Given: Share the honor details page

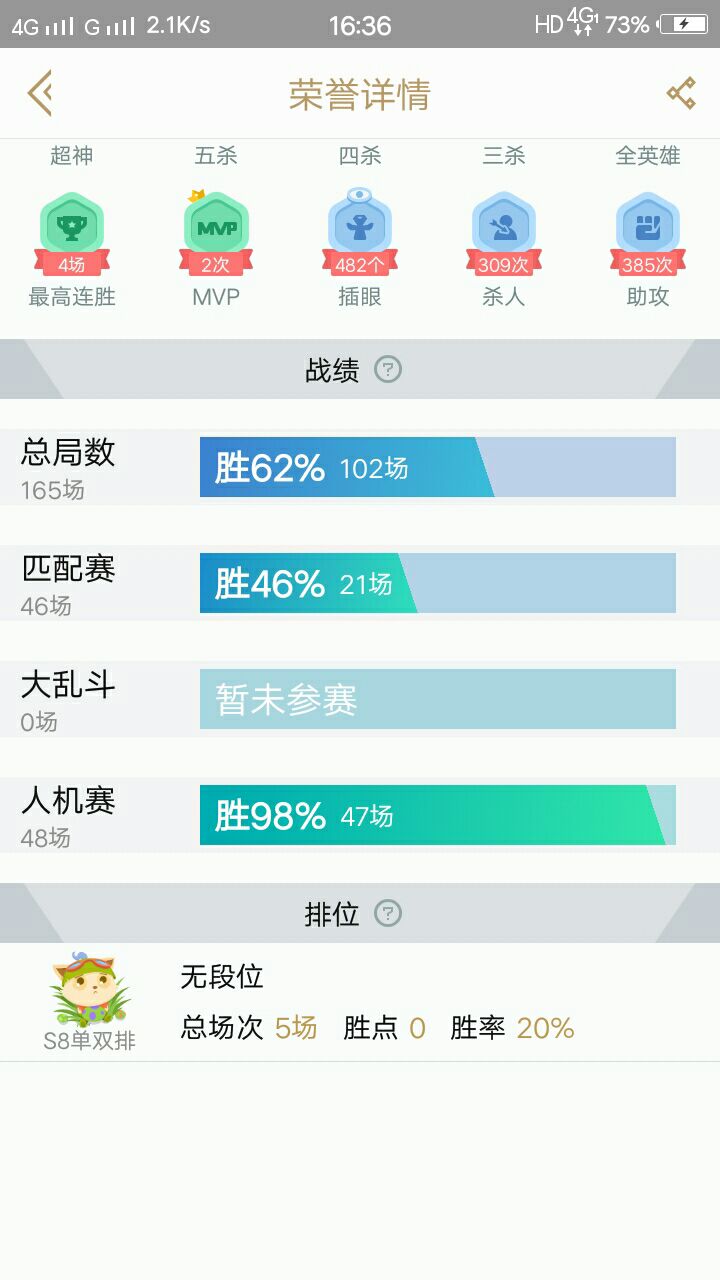Looking at the screenshot, I should 681,94.
